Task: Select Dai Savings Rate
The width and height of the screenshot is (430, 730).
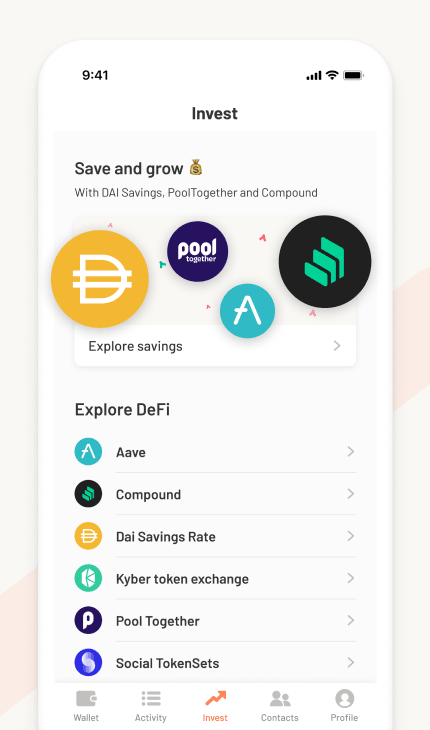Action: (x=215, y=536)
